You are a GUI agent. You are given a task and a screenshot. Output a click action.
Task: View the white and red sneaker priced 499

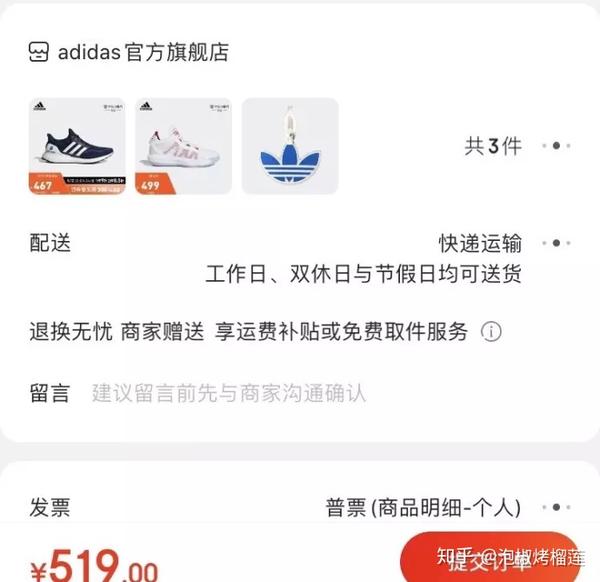183,146
